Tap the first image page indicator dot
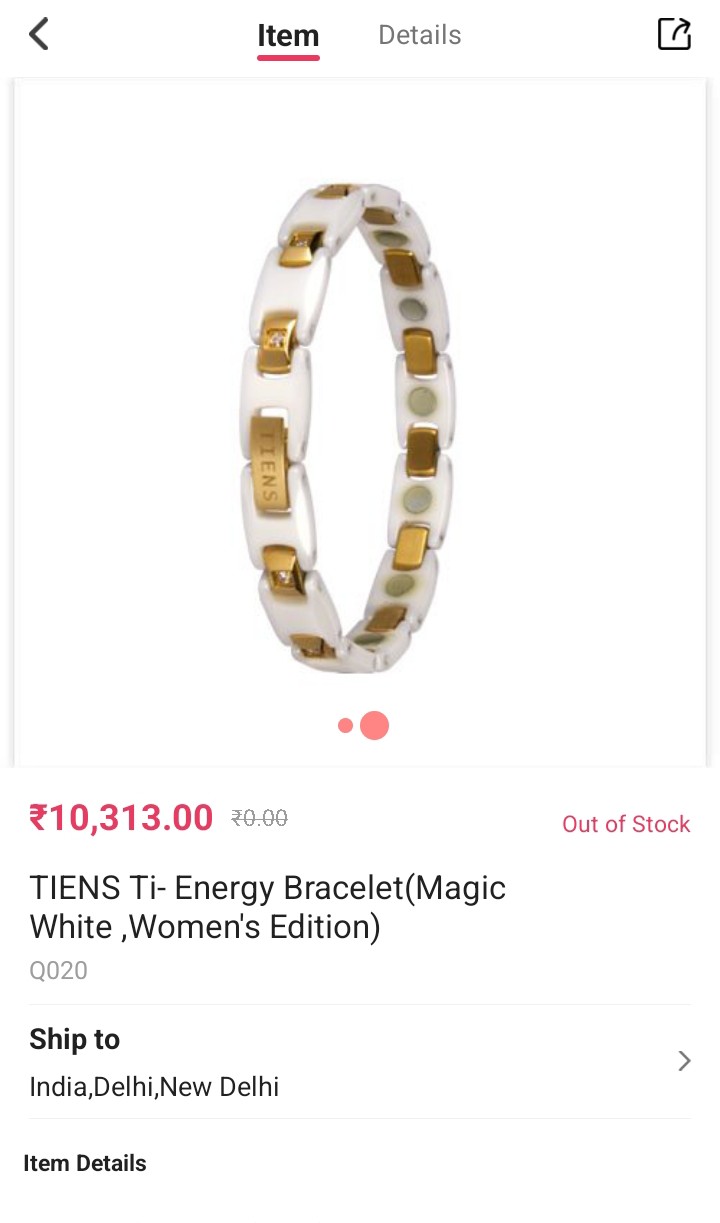 345,726
